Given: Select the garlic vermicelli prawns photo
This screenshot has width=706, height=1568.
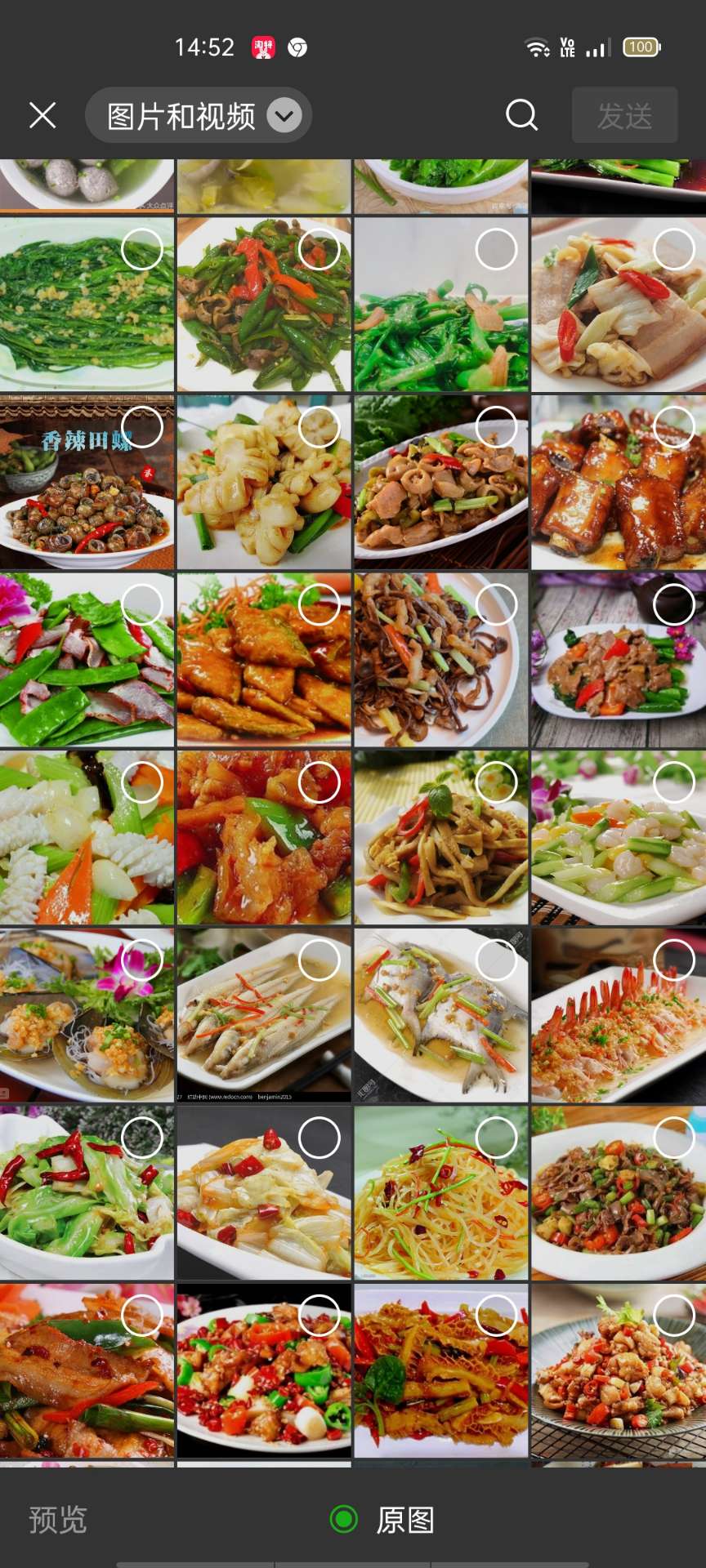Looking at the screenshot, I should 673,960.
